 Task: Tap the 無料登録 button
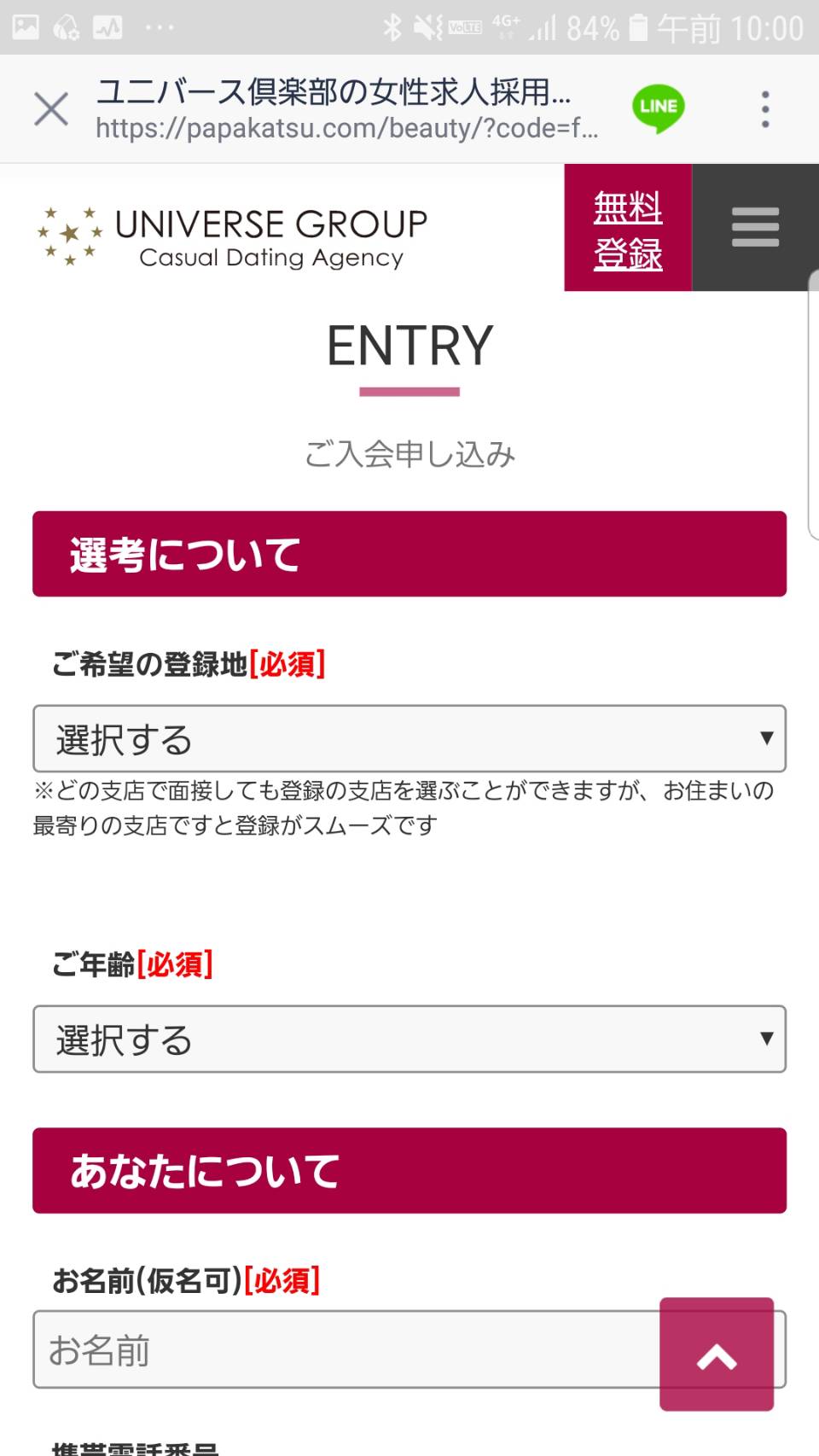(628, 228)
